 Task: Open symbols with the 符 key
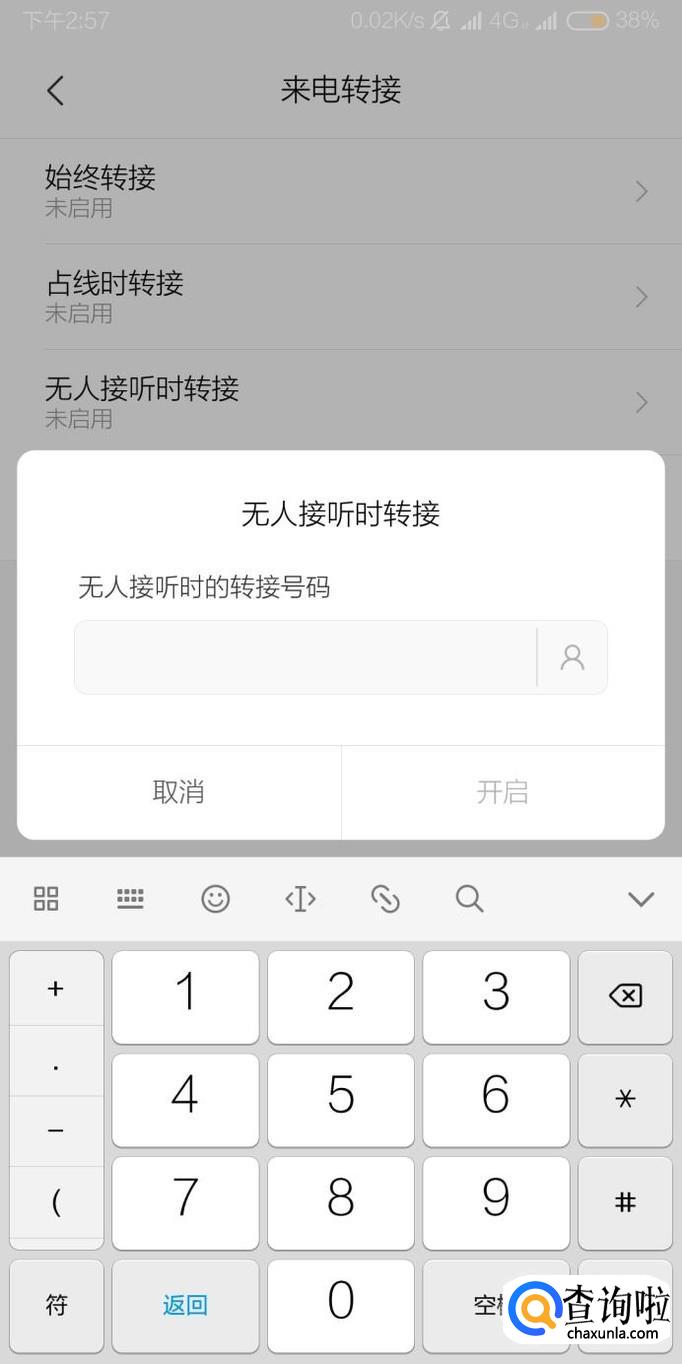[x=56, y=1304]
